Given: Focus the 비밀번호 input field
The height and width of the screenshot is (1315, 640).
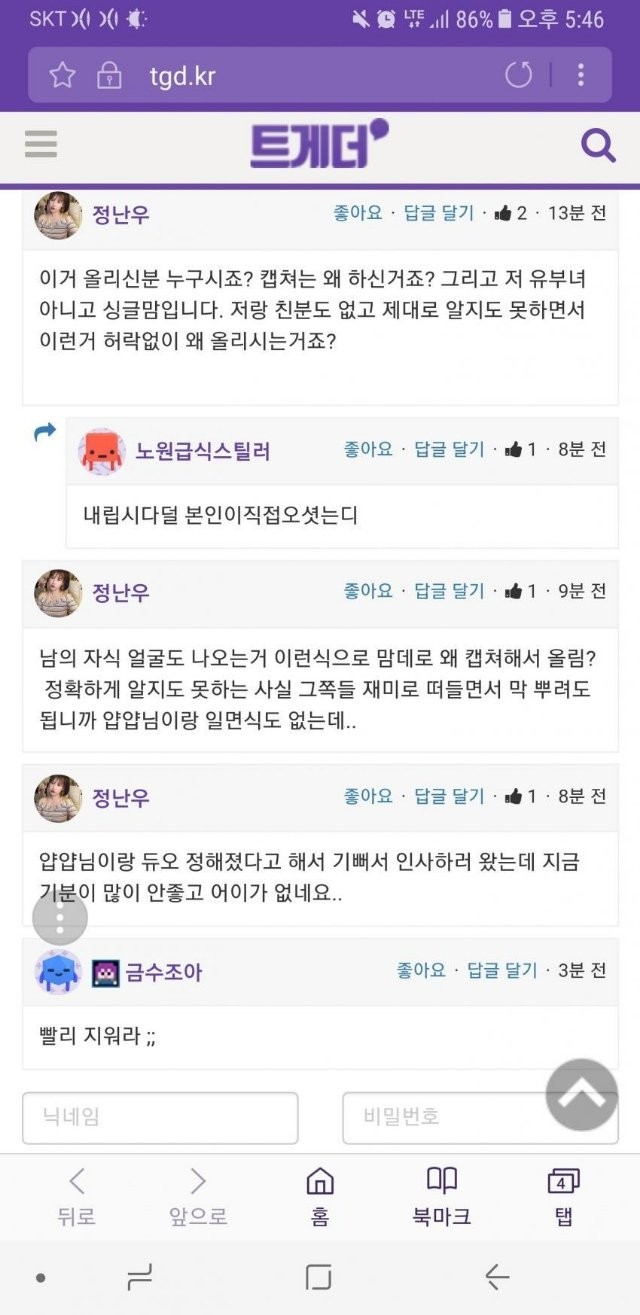Looking at the screenshot, I should (x=480, y=1117).
